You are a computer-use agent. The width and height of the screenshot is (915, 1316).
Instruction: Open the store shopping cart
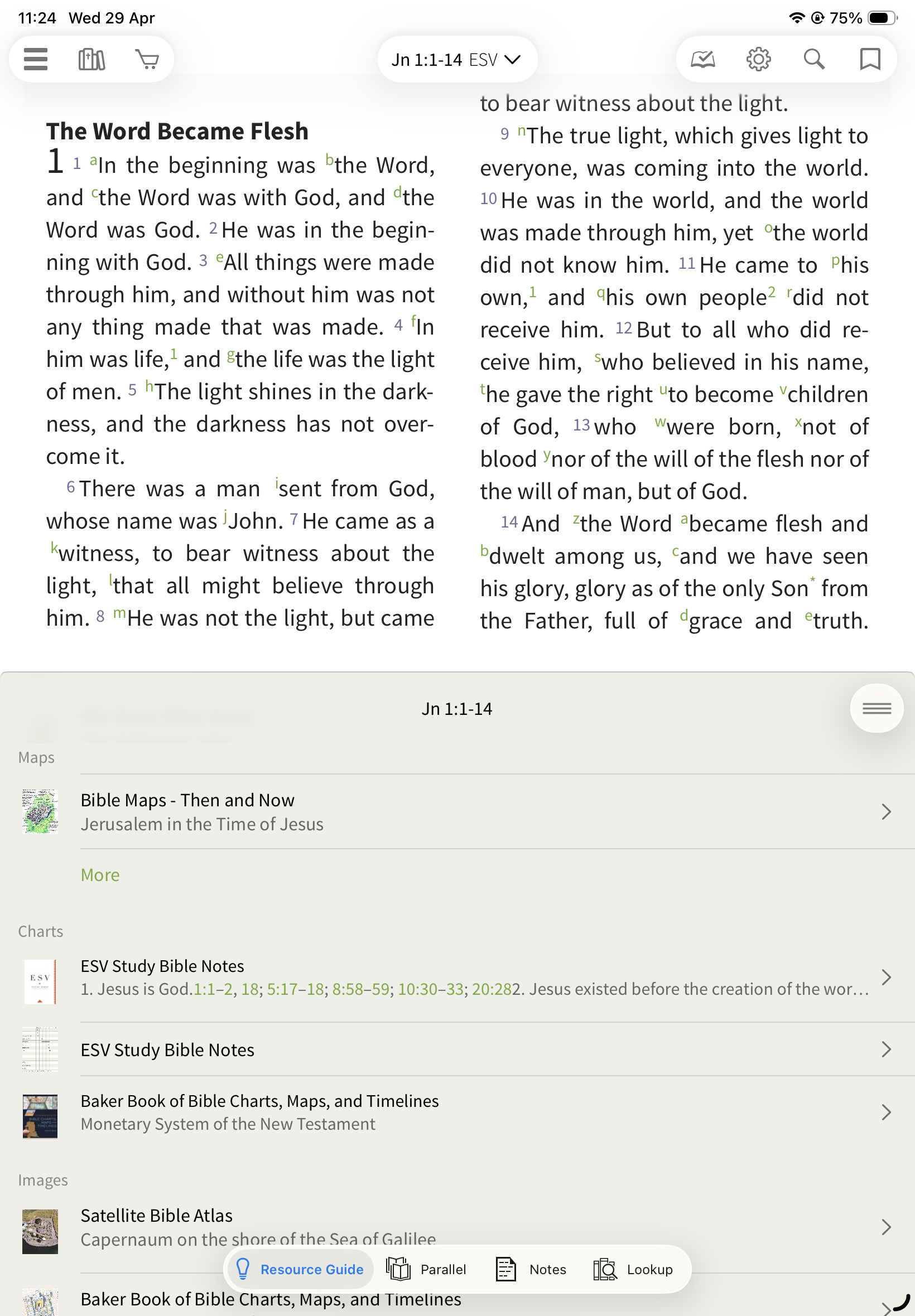[x=147, y=59]
